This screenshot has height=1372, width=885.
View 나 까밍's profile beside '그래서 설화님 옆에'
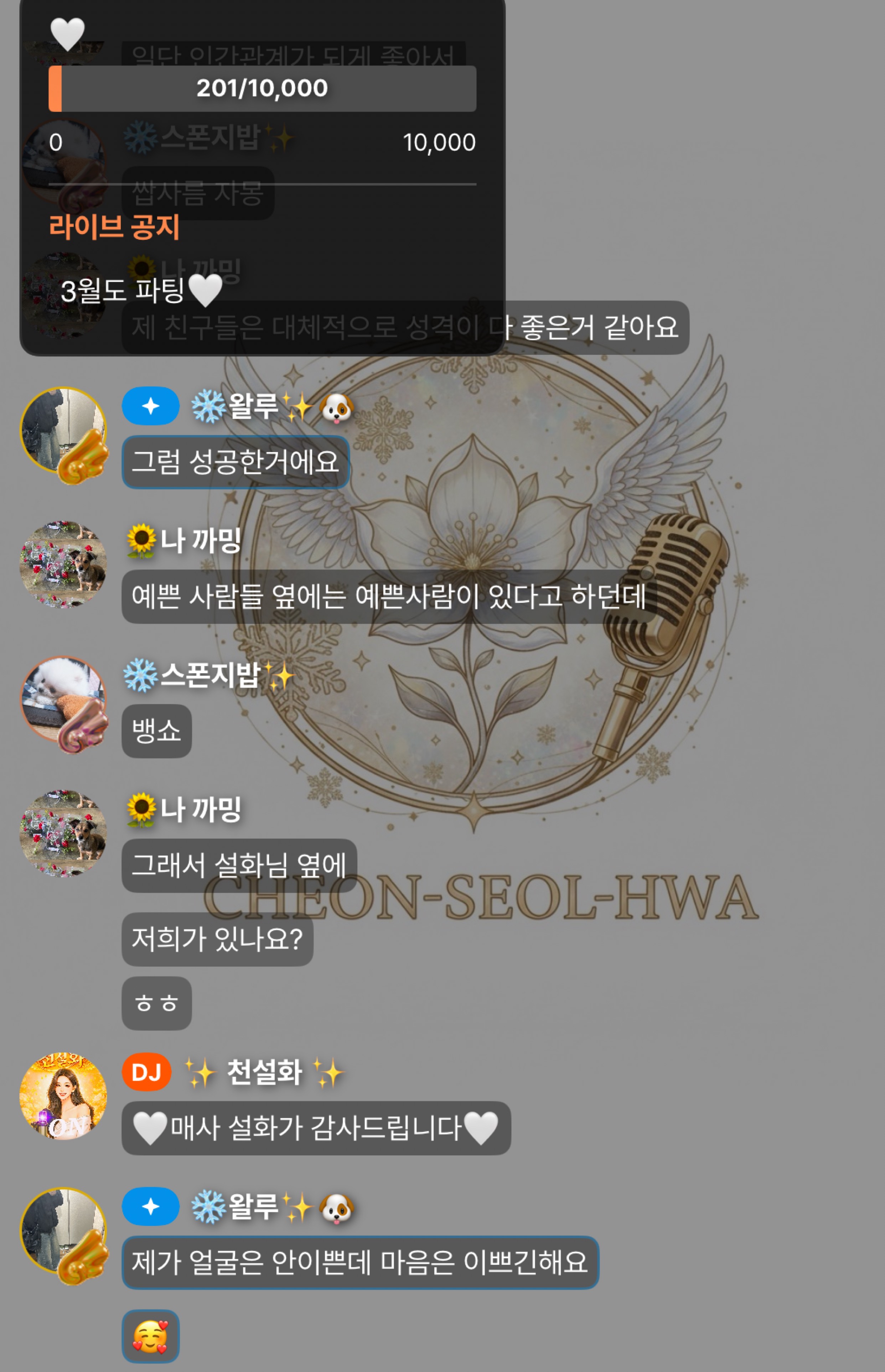(63, 833)
